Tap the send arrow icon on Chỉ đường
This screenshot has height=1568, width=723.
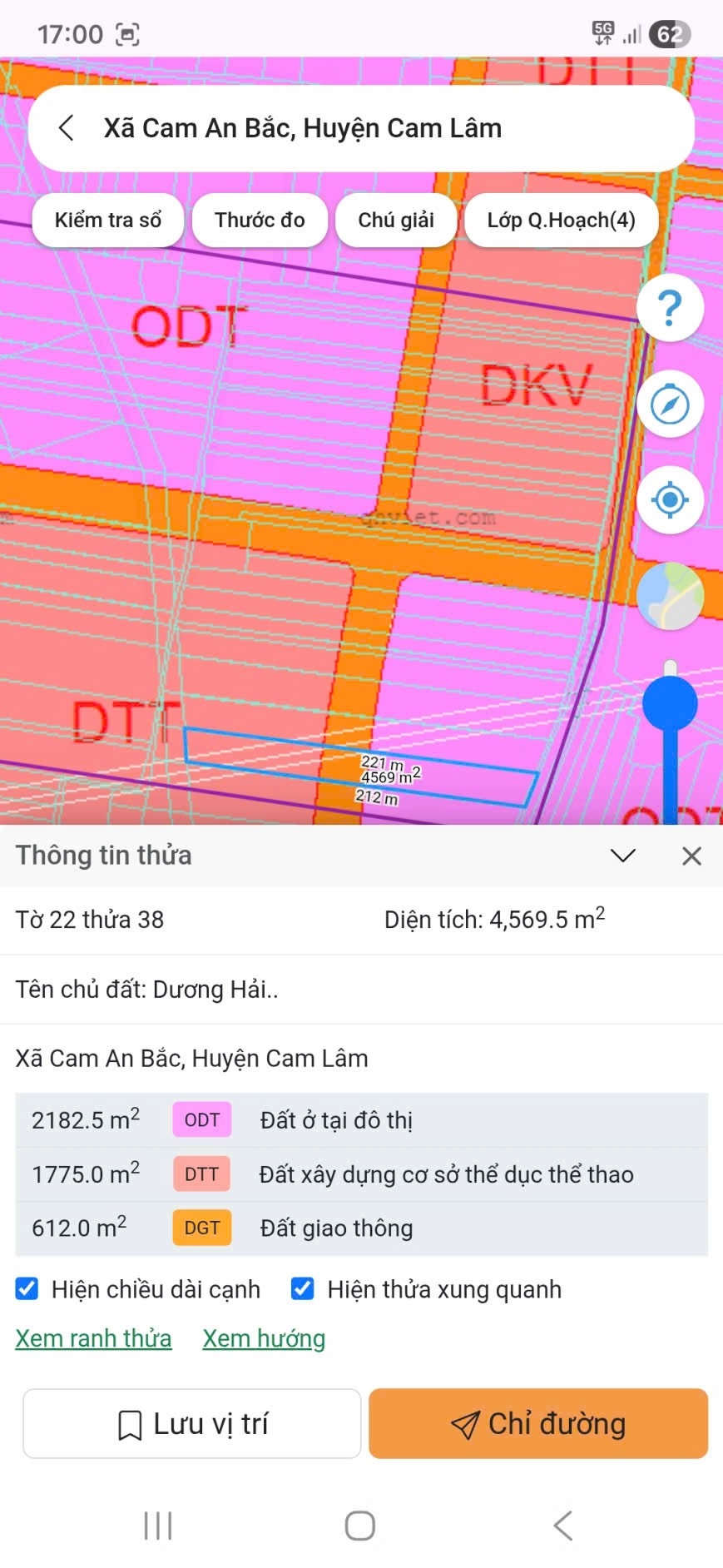(466, 1423)
